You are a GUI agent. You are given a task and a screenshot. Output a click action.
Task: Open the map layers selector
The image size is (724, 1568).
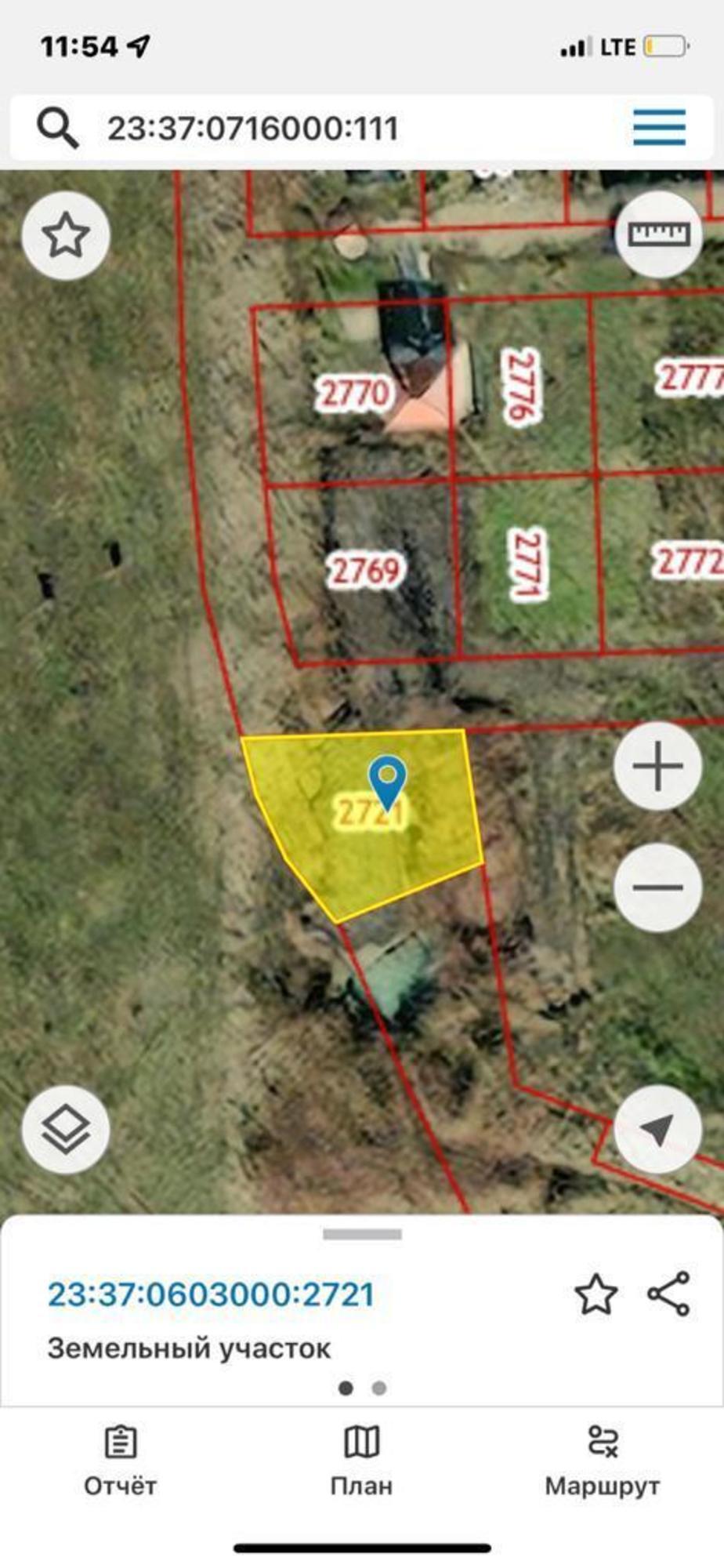click(x=65, y=1130)
